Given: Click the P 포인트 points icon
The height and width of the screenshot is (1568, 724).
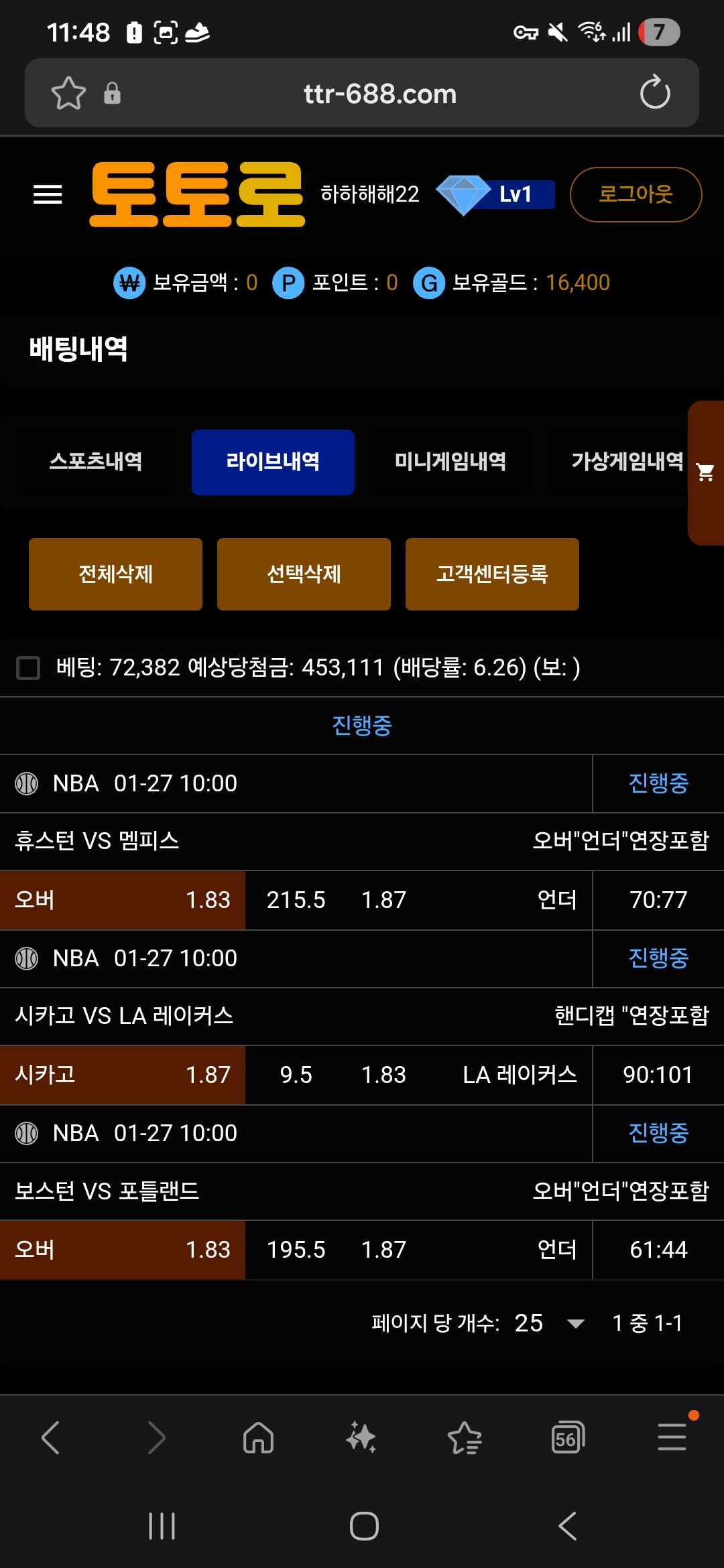Looking at the screenshot, I should click(x=290, y=282).
